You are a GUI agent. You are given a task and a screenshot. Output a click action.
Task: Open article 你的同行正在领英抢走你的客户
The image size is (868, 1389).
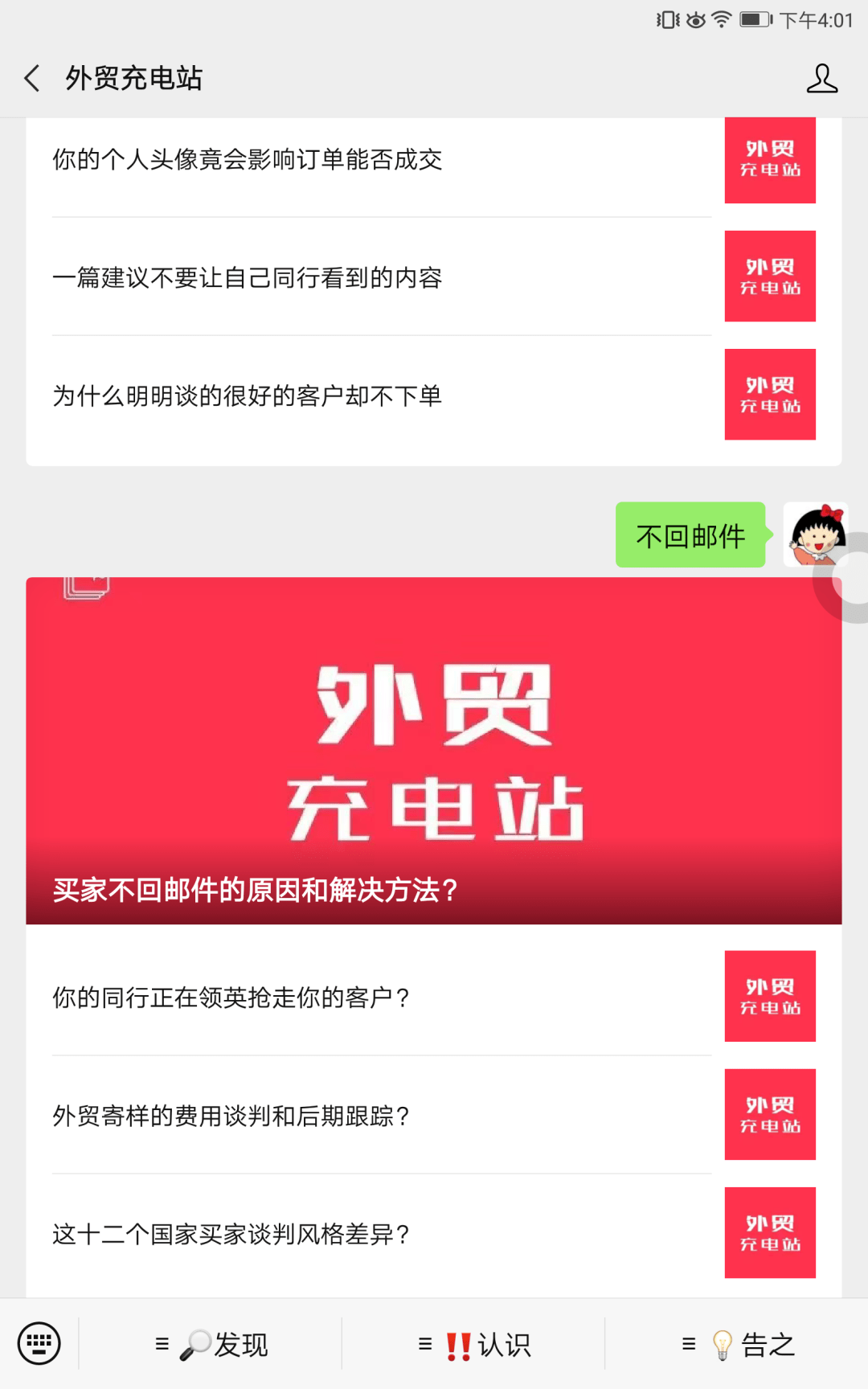pyautogui.click(x=231, y=998)
